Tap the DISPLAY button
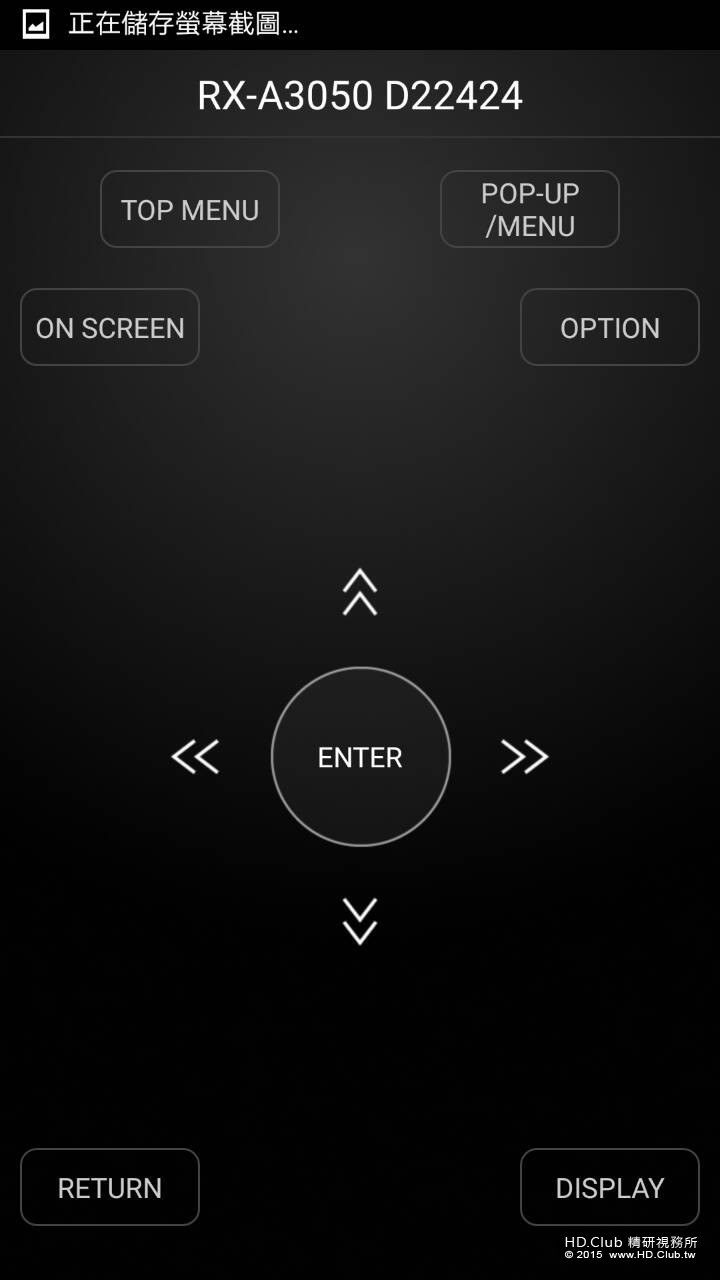The height and width of the screenshot is (1280, 720). coord(609,1187)
